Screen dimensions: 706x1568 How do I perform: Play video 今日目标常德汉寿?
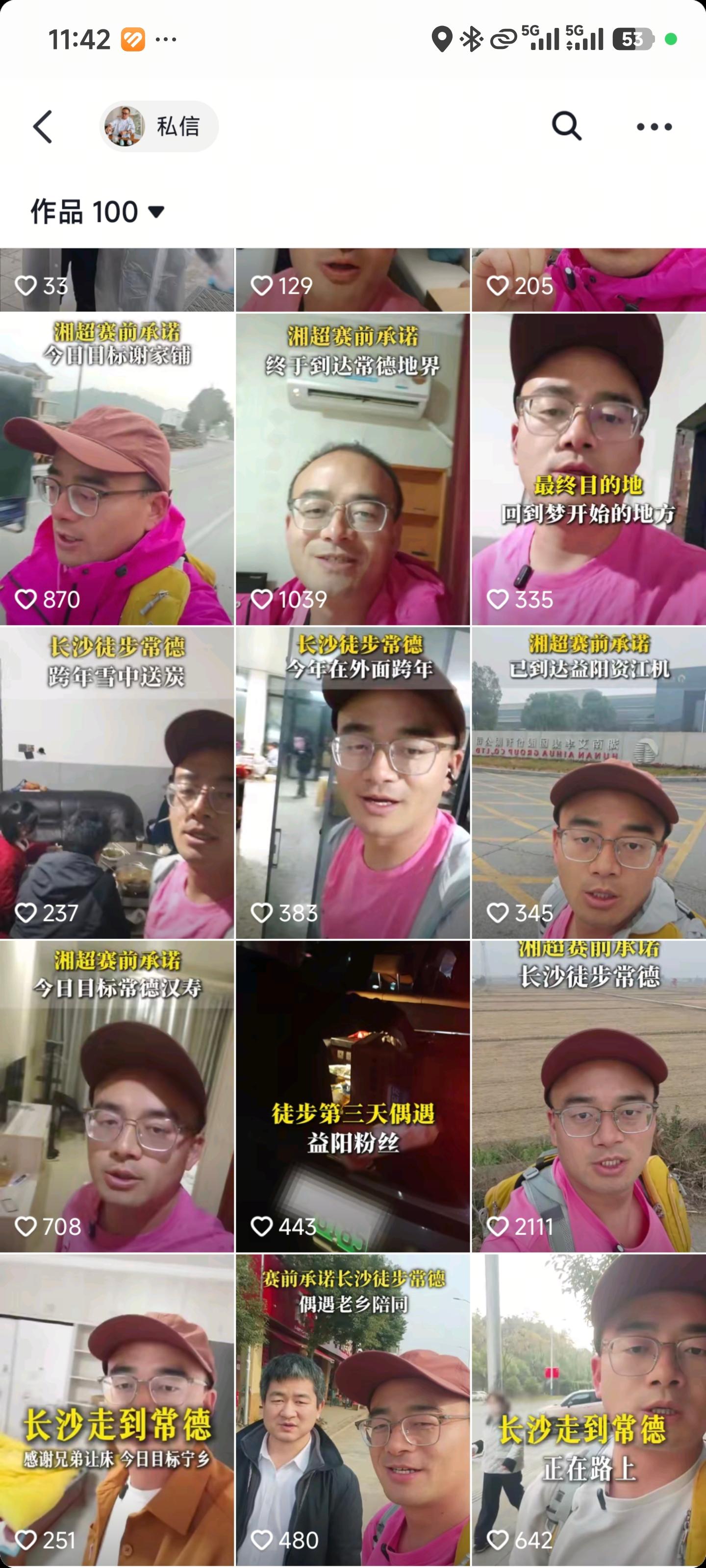[x=117, y=1096]
